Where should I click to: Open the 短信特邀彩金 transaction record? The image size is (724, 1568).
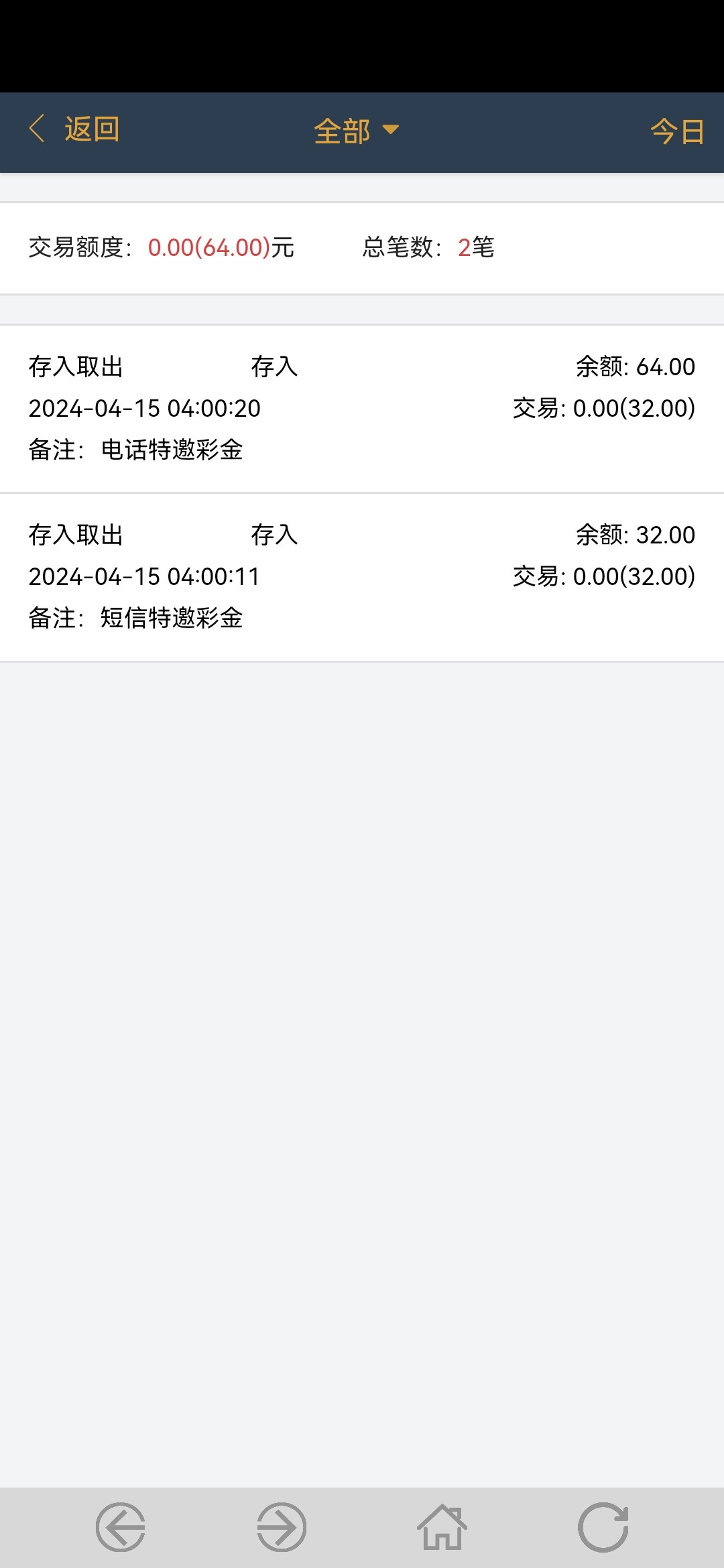(362, 577)
